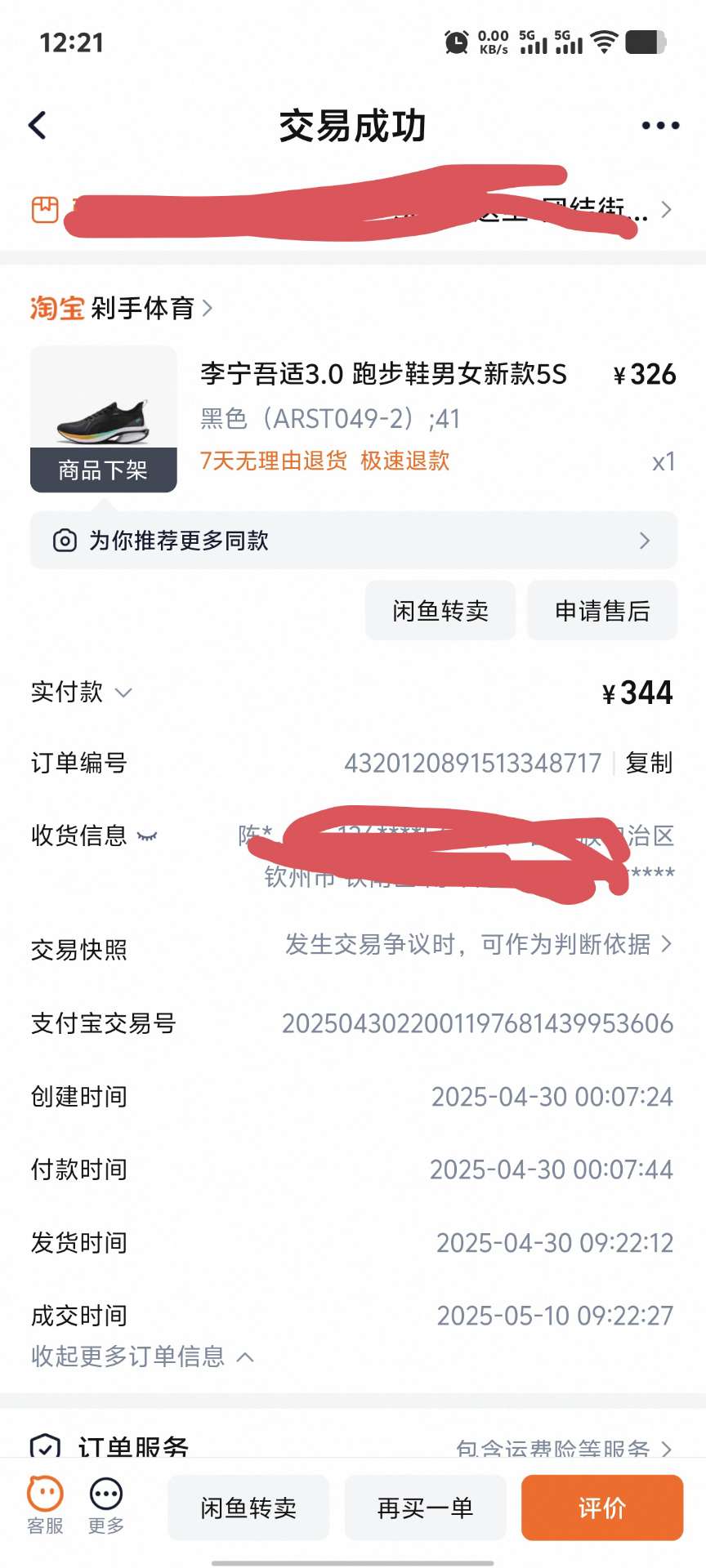The width and height of the screenshot is (706, 1568).
Task: Go back using the top-left arrow
Action: pos(38,126)
